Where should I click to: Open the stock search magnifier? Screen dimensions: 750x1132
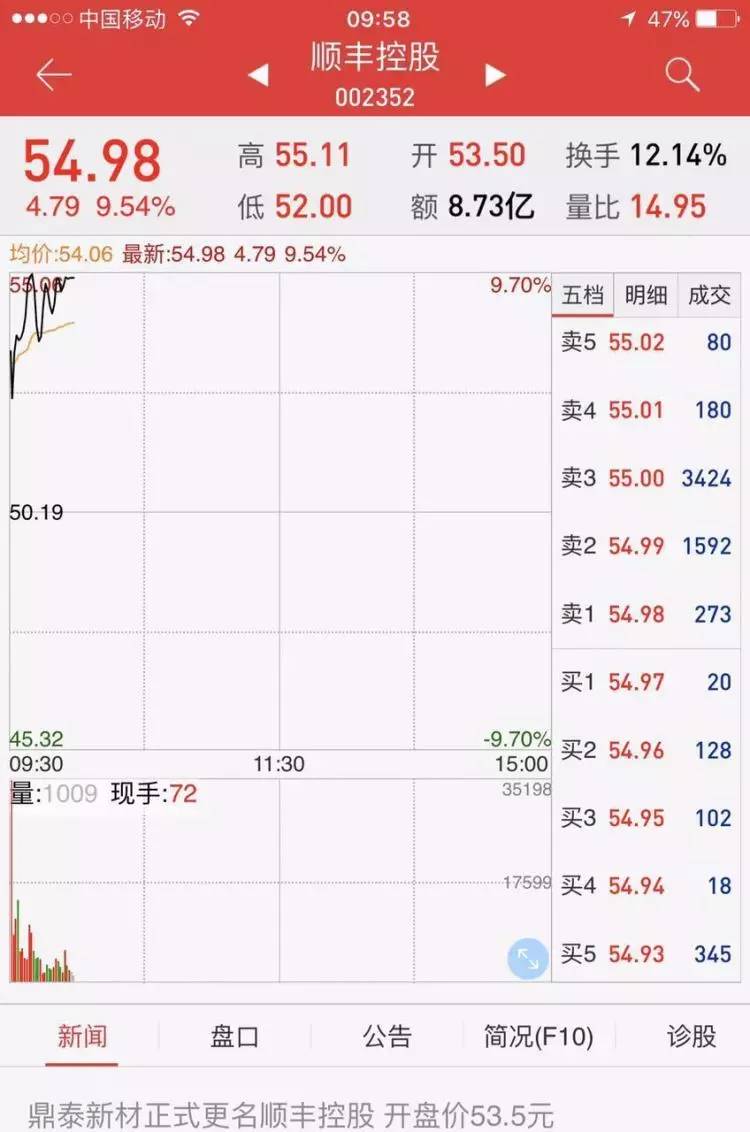(682, 75)
